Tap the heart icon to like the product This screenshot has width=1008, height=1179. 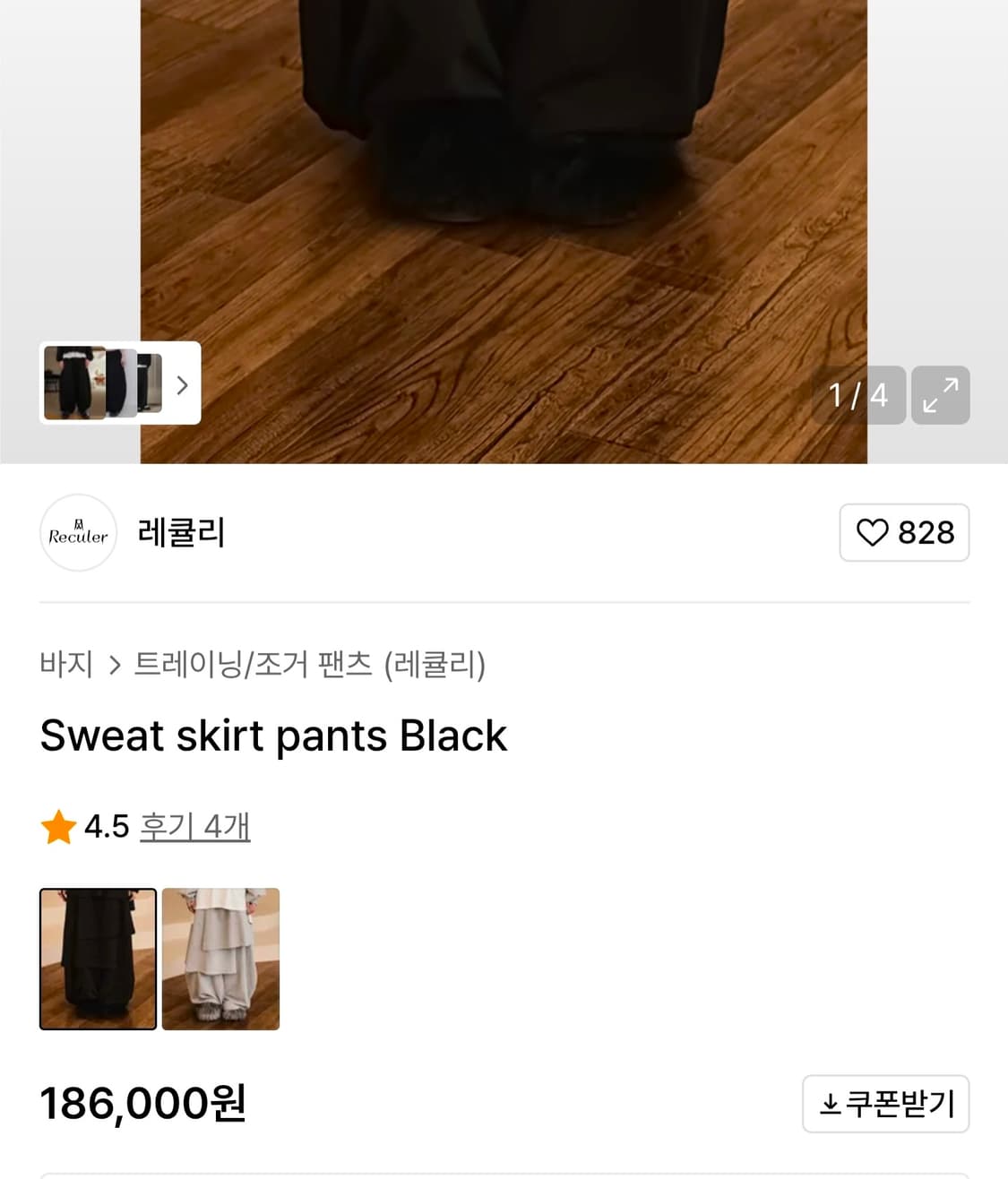[874, 533]
